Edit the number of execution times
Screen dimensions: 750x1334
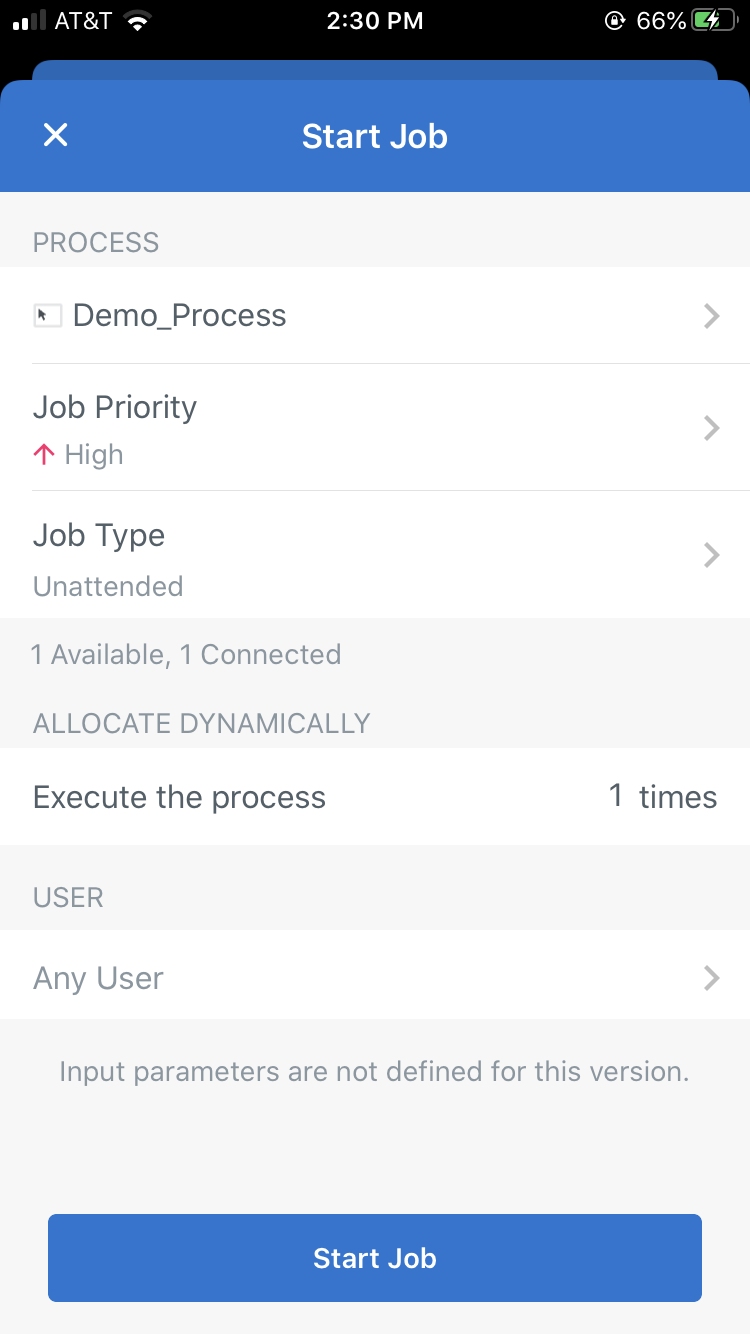coord(616,797)
